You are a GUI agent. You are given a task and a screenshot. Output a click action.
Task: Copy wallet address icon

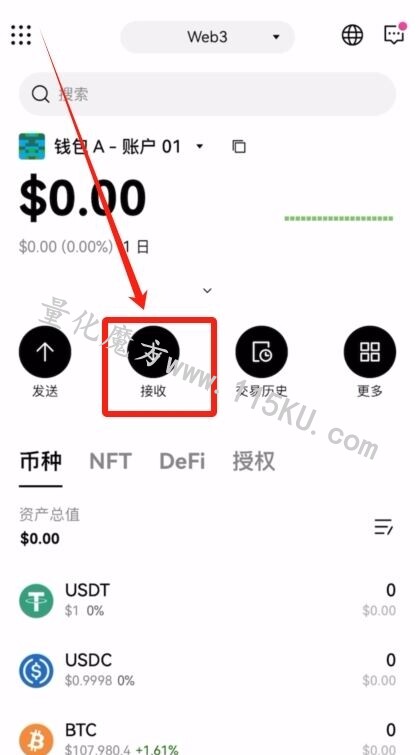pos(239,146)
